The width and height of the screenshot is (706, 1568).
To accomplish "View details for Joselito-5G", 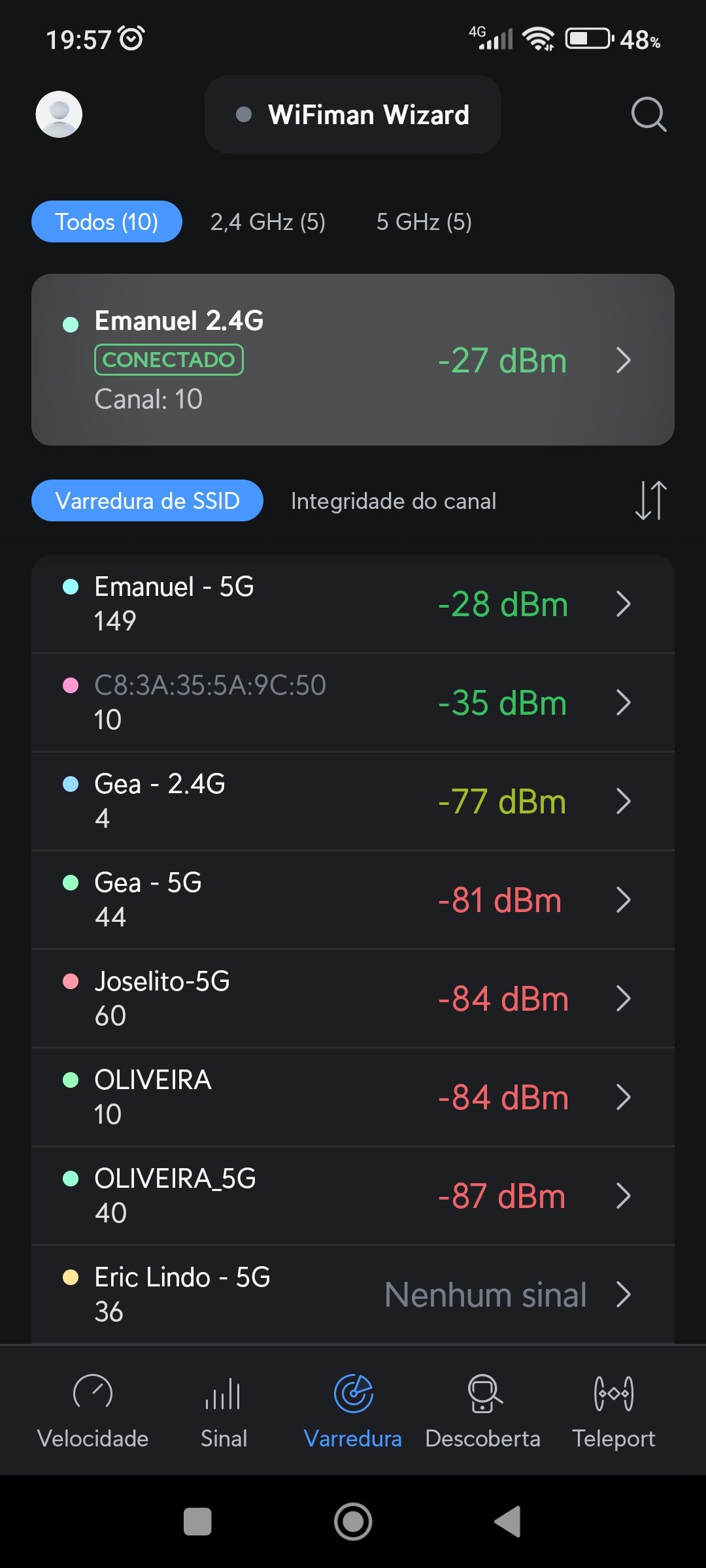I will pos(353,999).
